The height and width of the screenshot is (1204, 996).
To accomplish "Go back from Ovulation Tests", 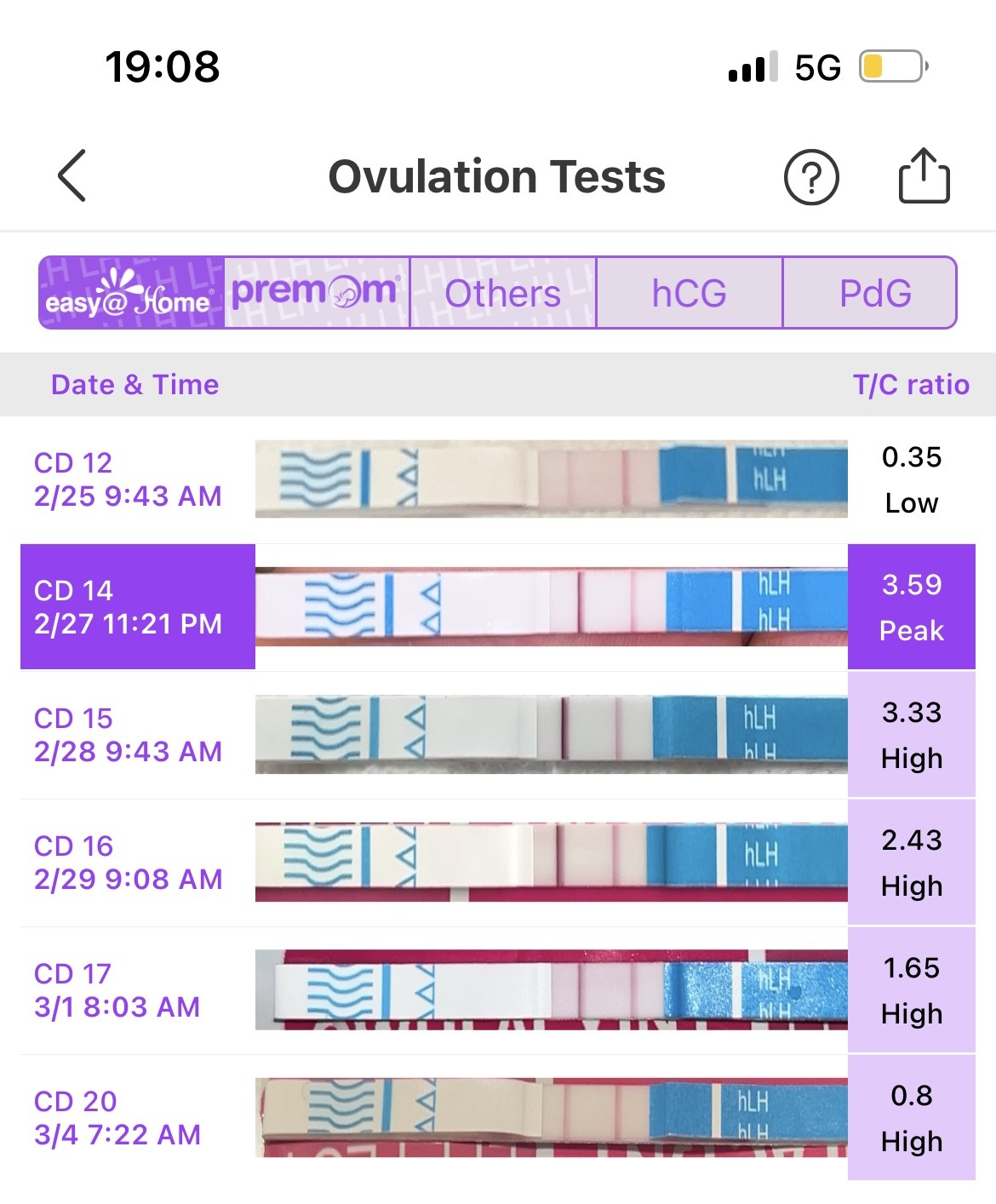I will [x=72, y=175].
